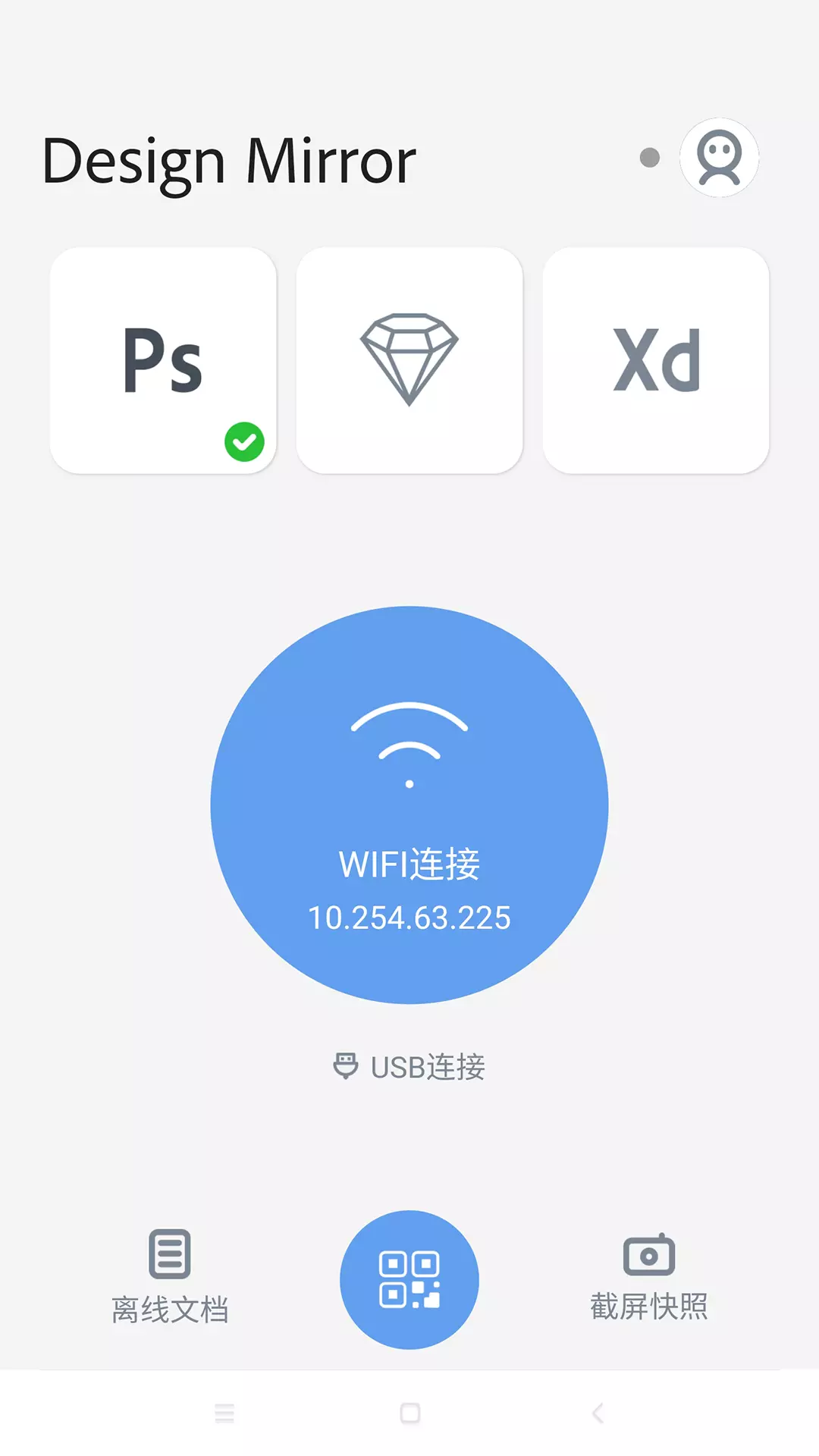
Task: Open 离线文档 offline documents
Action: tap(170, 1276)
